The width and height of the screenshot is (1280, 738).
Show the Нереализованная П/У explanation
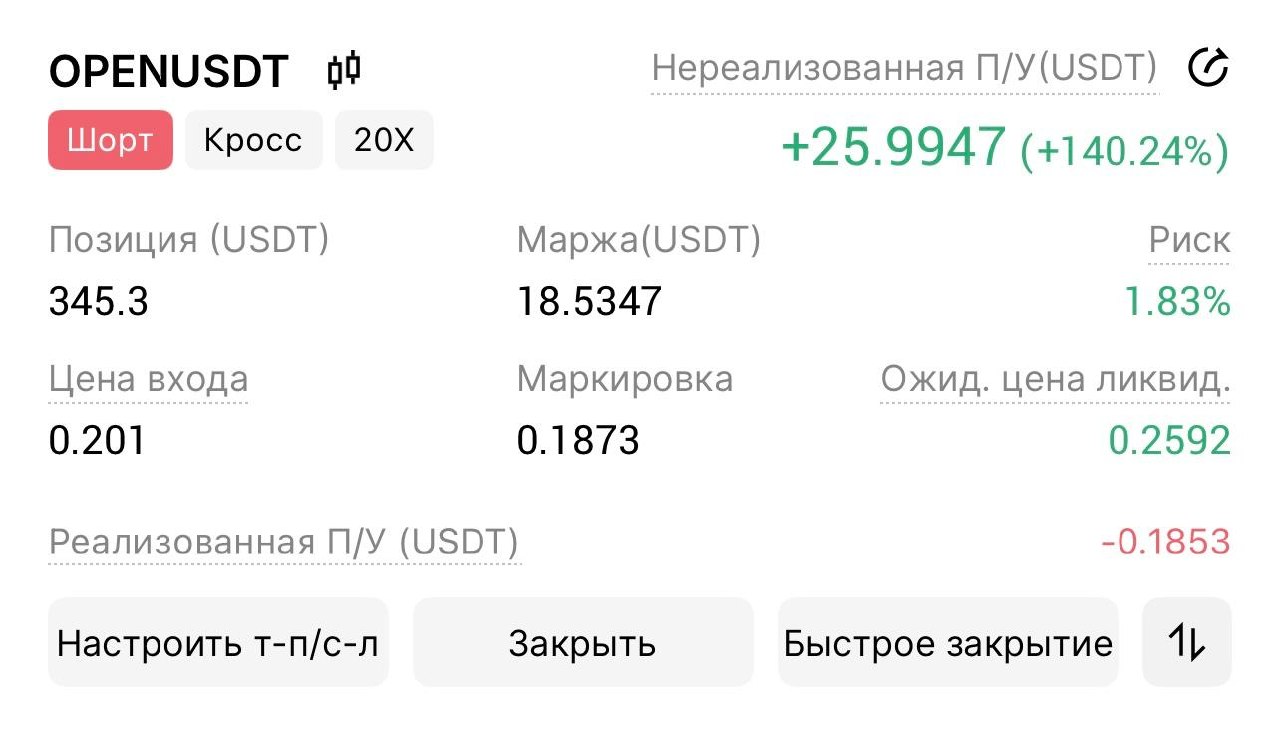tap(904, 70)
